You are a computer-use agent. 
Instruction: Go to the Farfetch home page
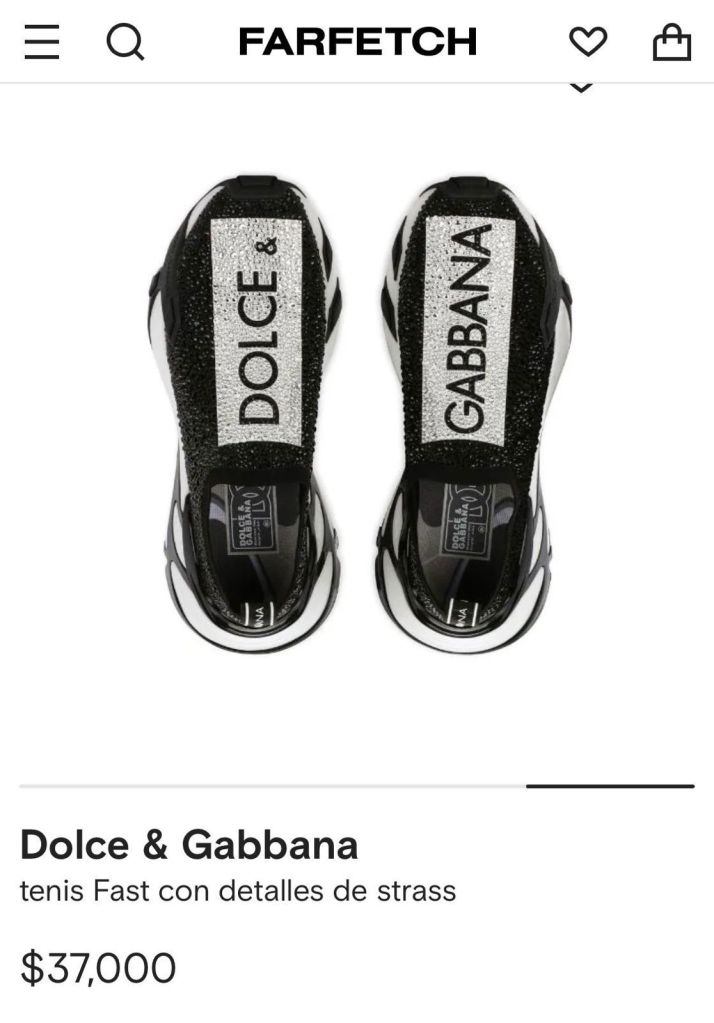357,42
